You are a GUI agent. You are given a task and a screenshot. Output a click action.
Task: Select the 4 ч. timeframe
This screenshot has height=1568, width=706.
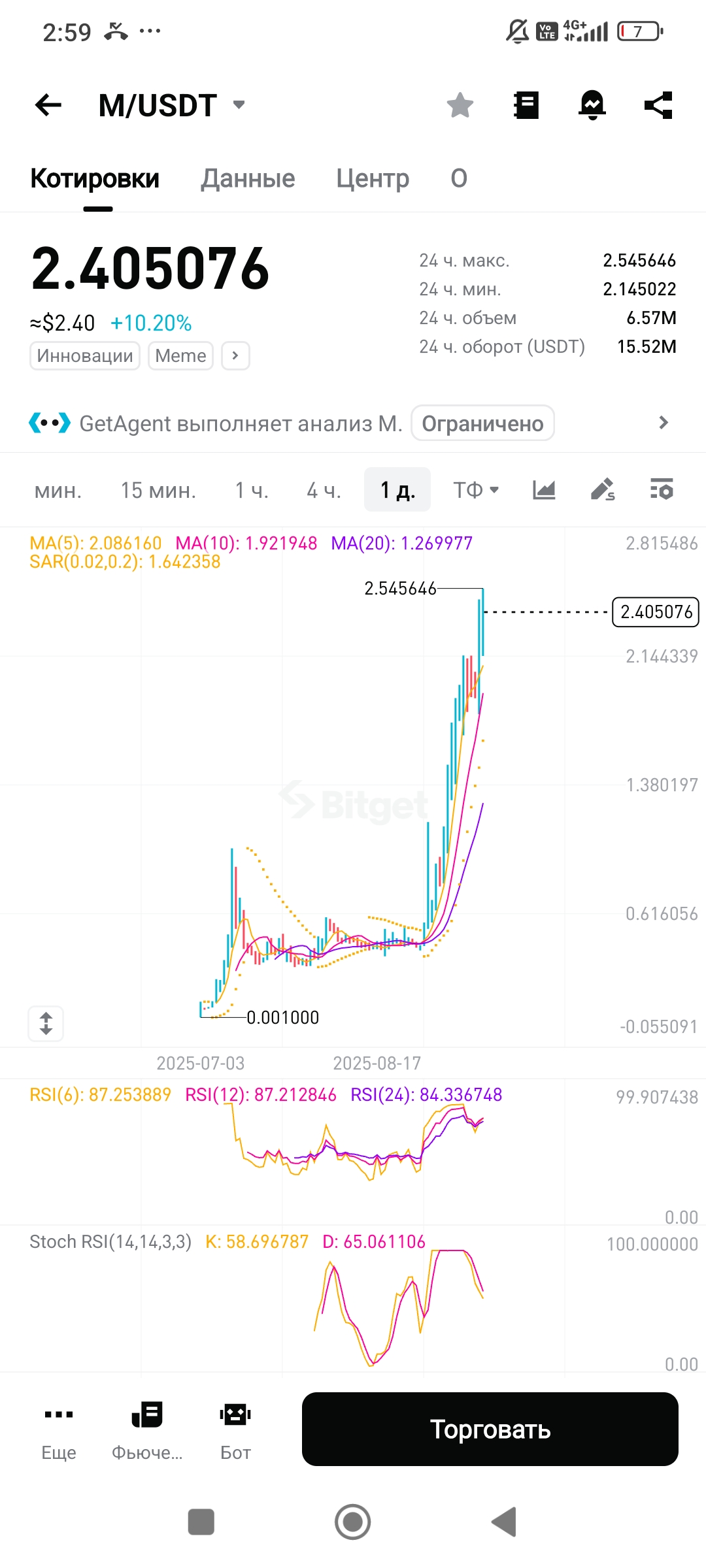coord(324,490)
